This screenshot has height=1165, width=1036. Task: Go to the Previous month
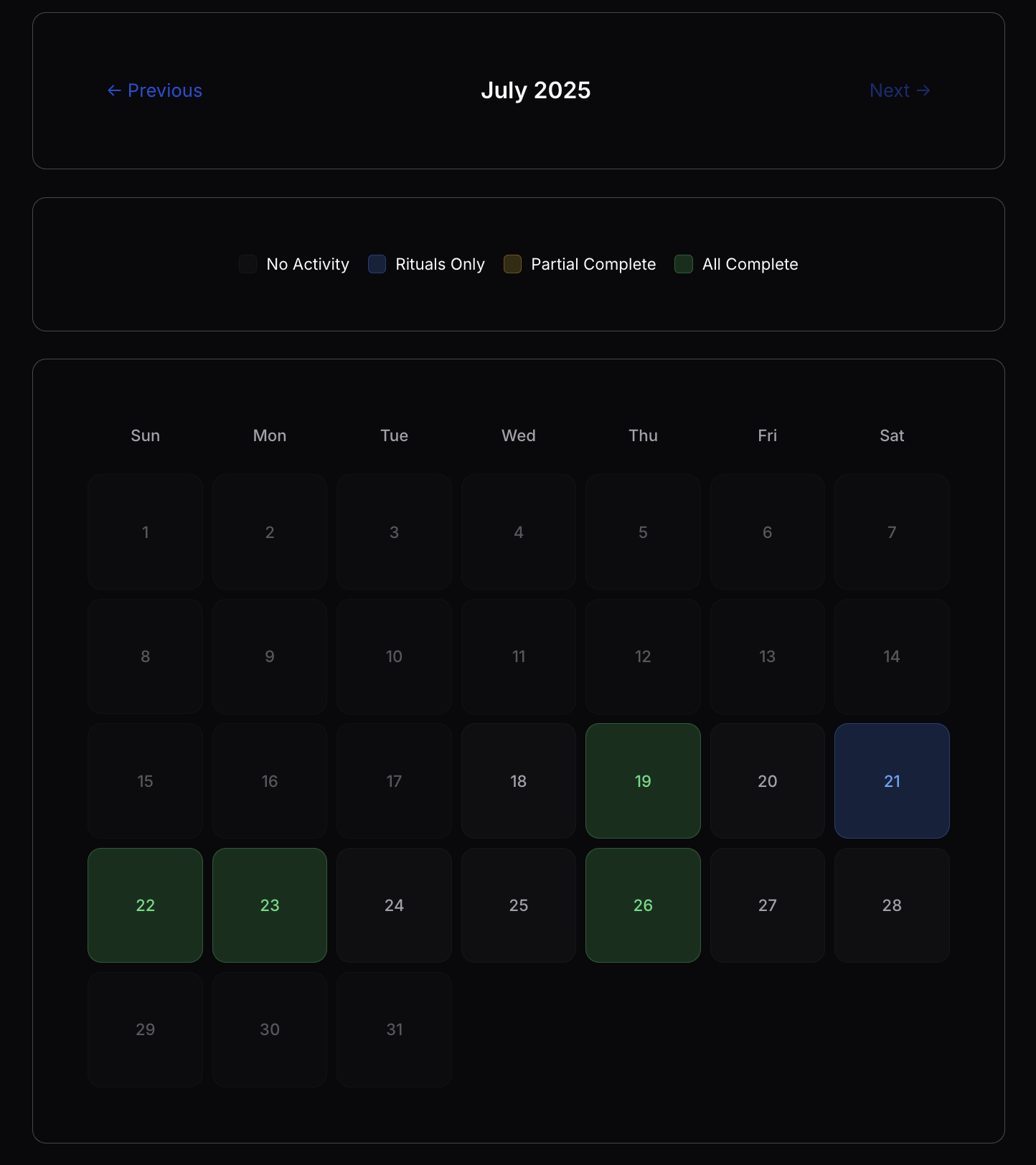coord(155,90)
